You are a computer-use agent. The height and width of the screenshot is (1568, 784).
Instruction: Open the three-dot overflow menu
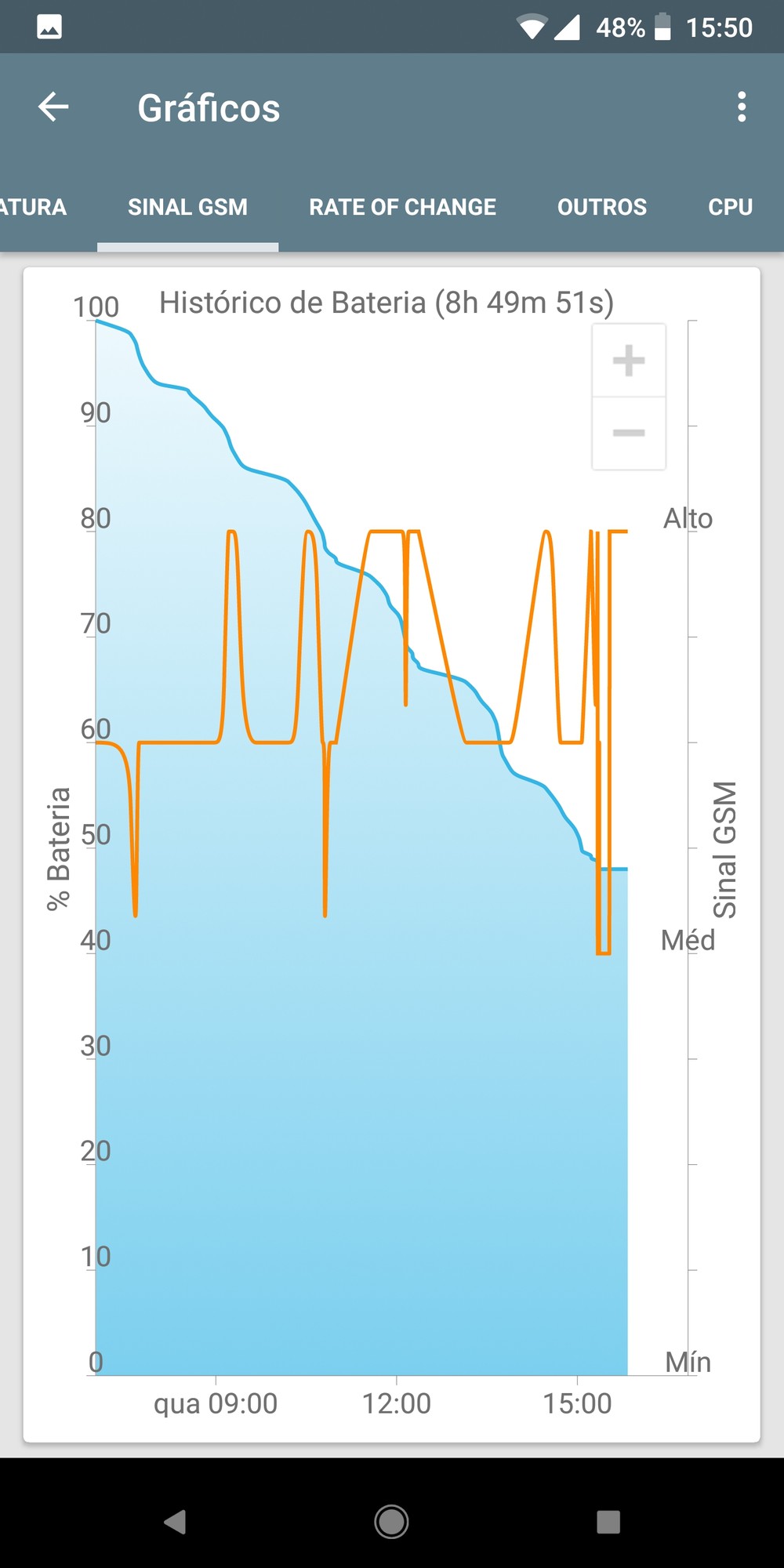741,107
